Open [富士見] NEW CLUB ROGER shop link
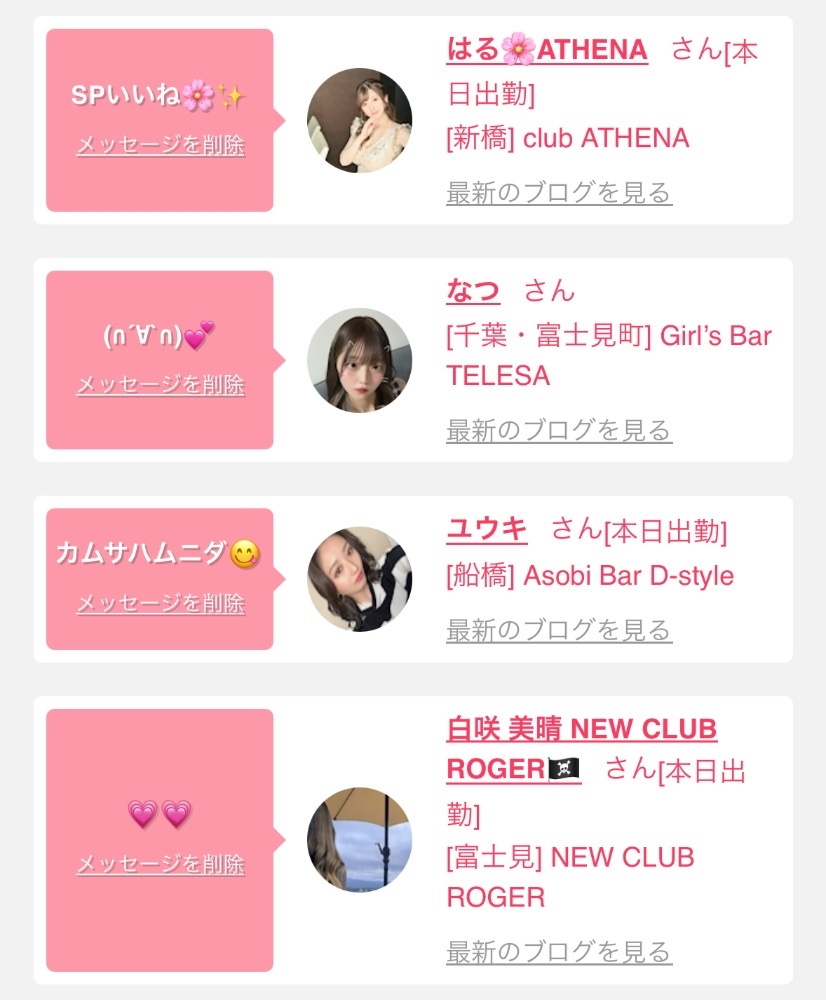This screenshot has height=1000, width=826. click(x=570, y=877)
